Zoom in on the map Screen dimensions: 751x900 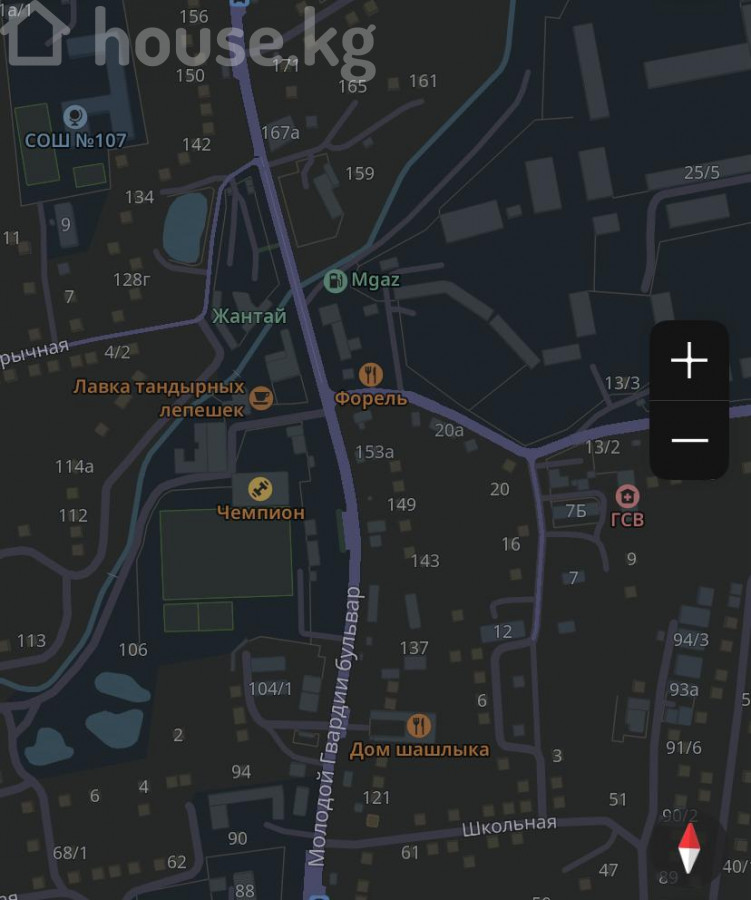click(x=689, y=360)
